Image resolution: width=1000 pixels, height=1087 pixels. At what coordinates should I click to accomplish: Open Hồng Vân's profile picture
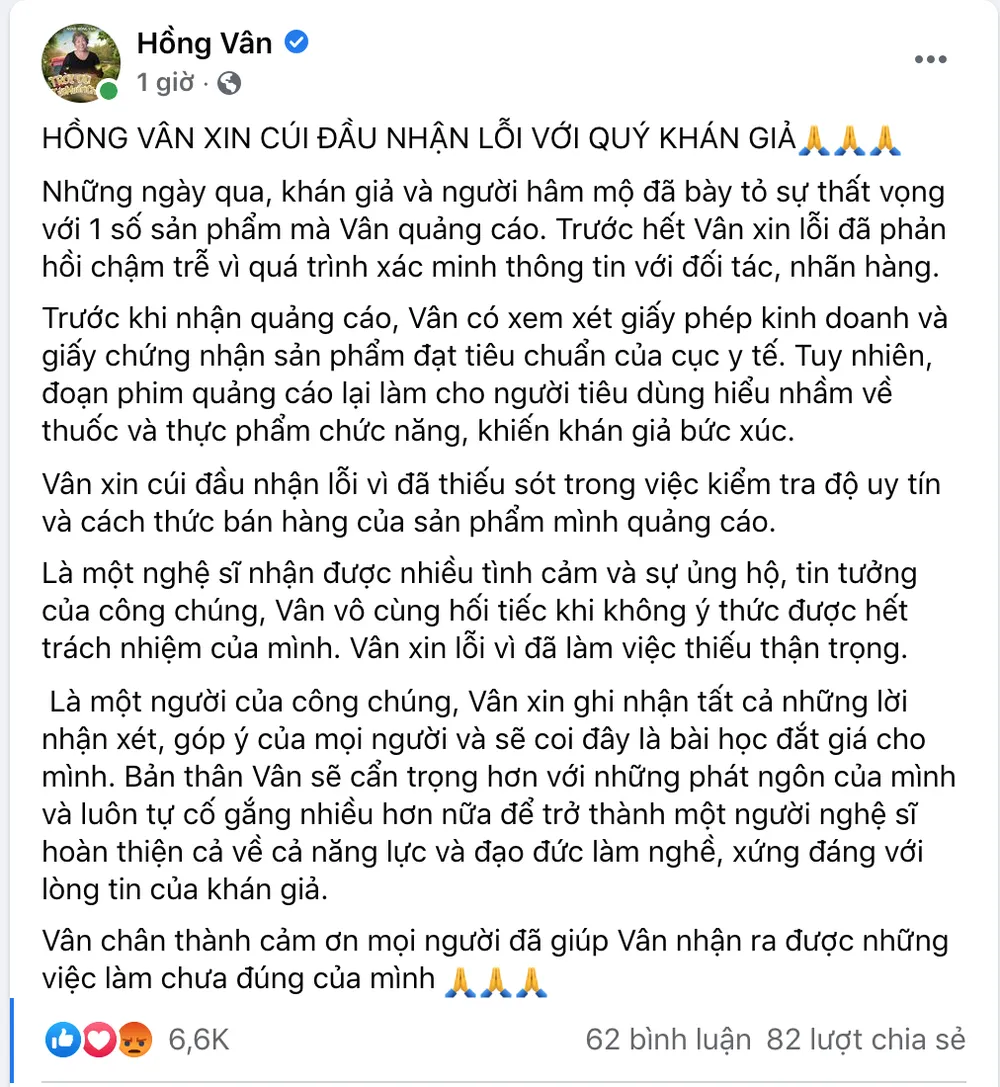click(81, 62)
